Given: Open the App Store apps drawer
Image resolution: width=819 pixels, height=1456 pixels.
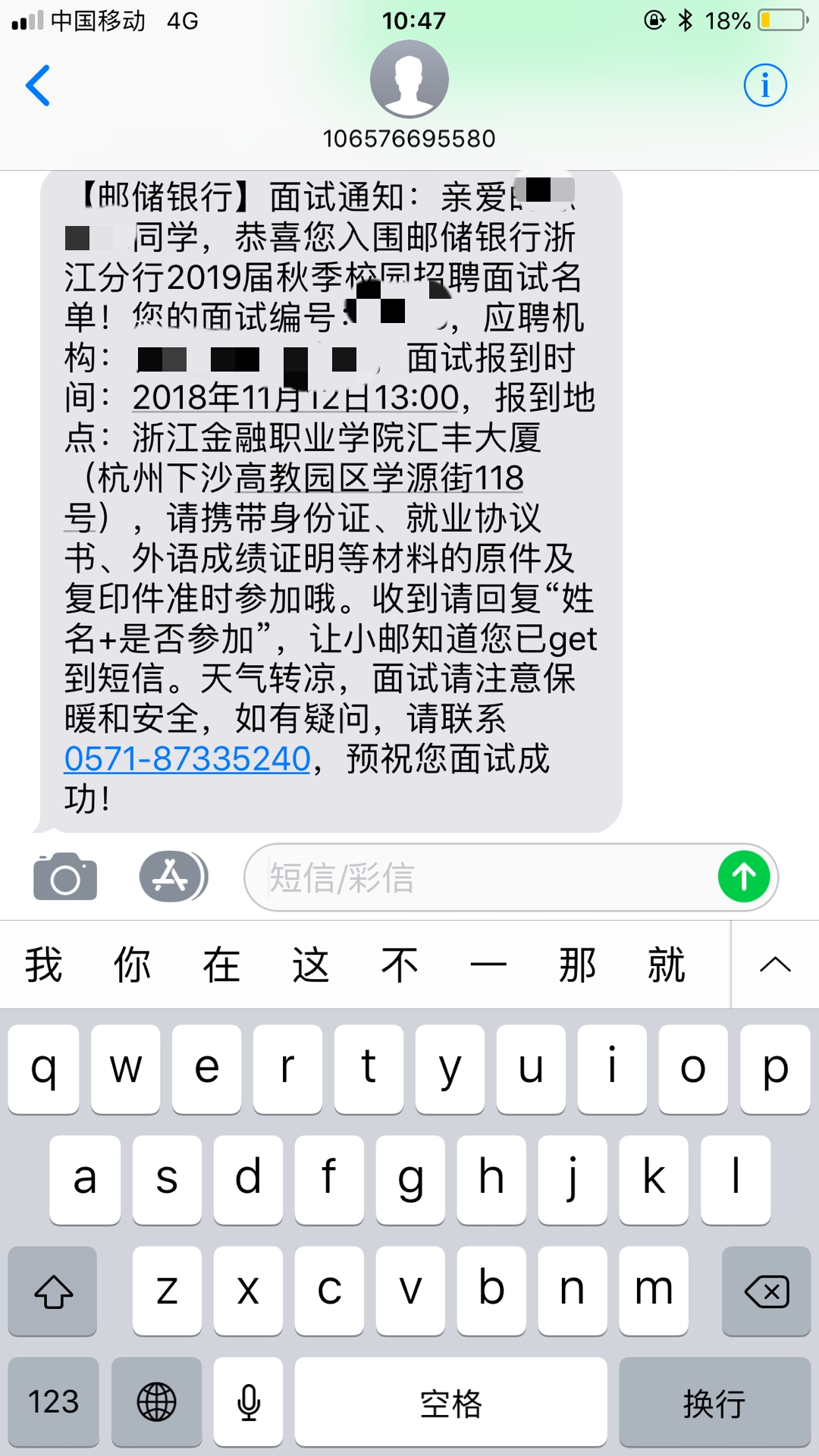Looking at the screenshot, I should click(172, 877).
